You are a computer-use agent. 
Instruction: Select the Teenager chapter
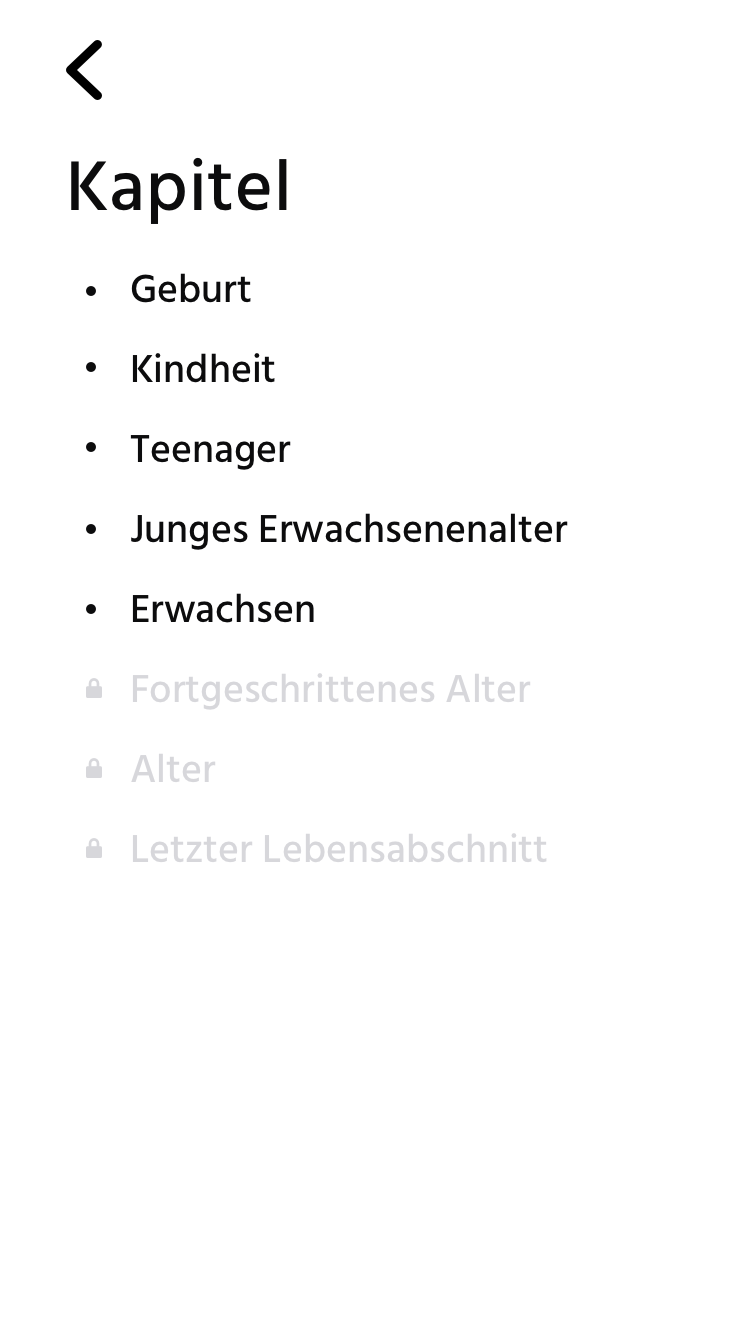click(x=210, y=449)
